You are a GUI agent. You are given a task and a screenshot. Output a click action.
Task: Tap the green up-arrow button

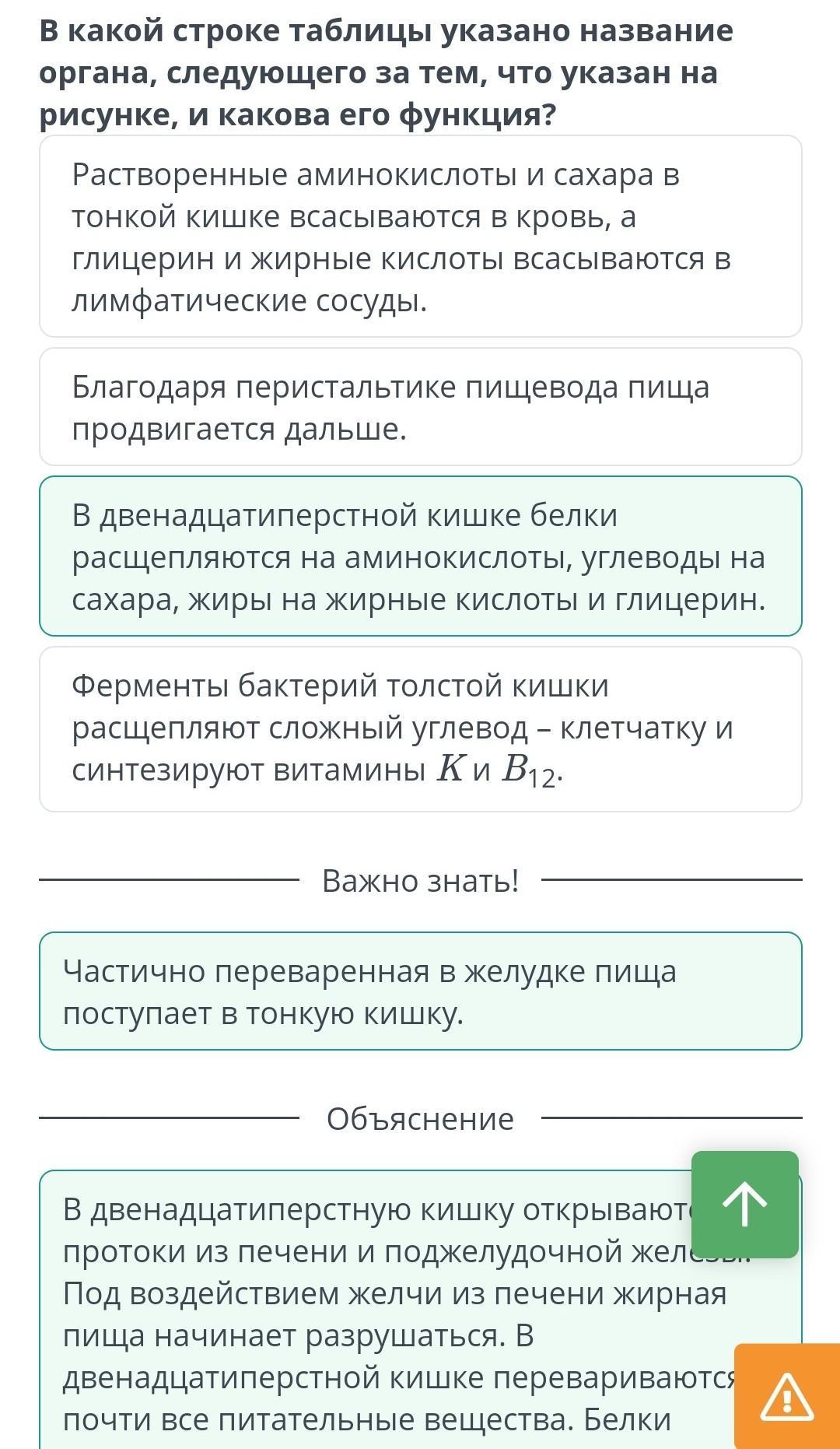pyautogui.click(x=745, y=1205)
